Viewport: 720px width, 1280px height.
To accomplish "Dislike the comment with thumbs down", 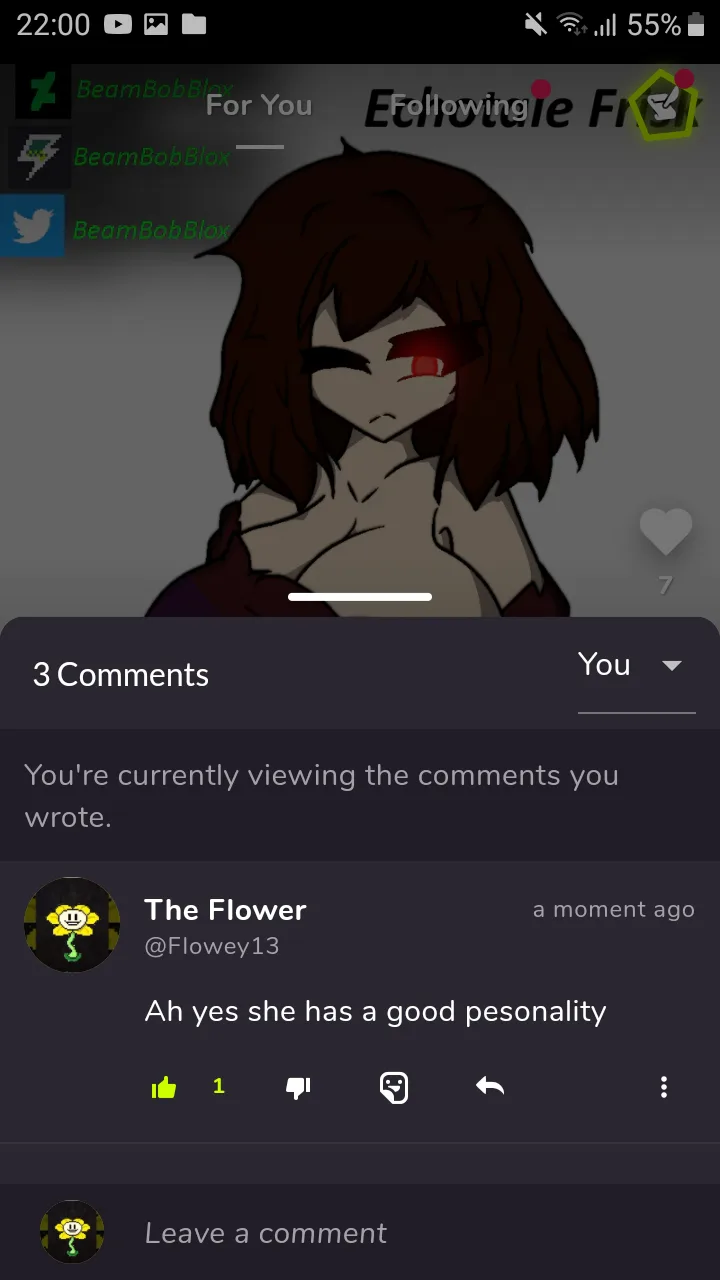I will tap(298, 1087).
